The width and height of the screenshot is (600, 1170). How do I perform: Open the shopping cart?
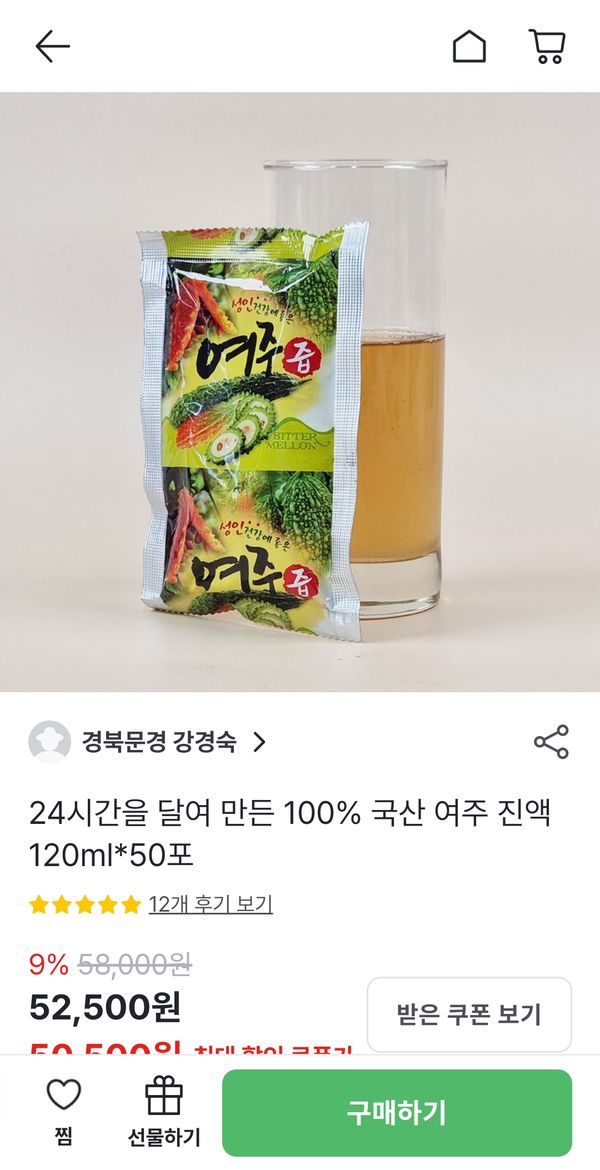point(547,46)
